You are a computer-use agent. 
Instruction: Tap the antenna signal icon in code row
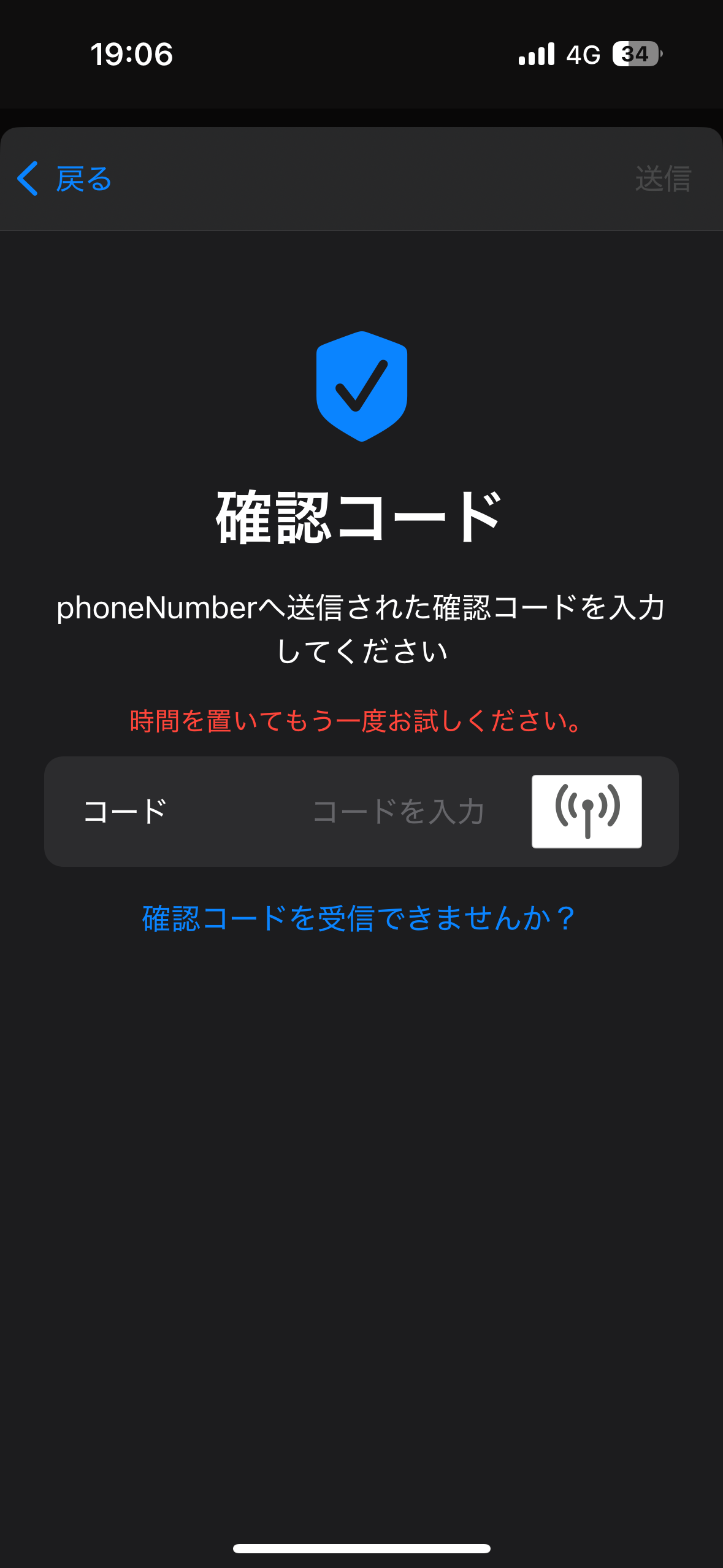tap(586, 811)
